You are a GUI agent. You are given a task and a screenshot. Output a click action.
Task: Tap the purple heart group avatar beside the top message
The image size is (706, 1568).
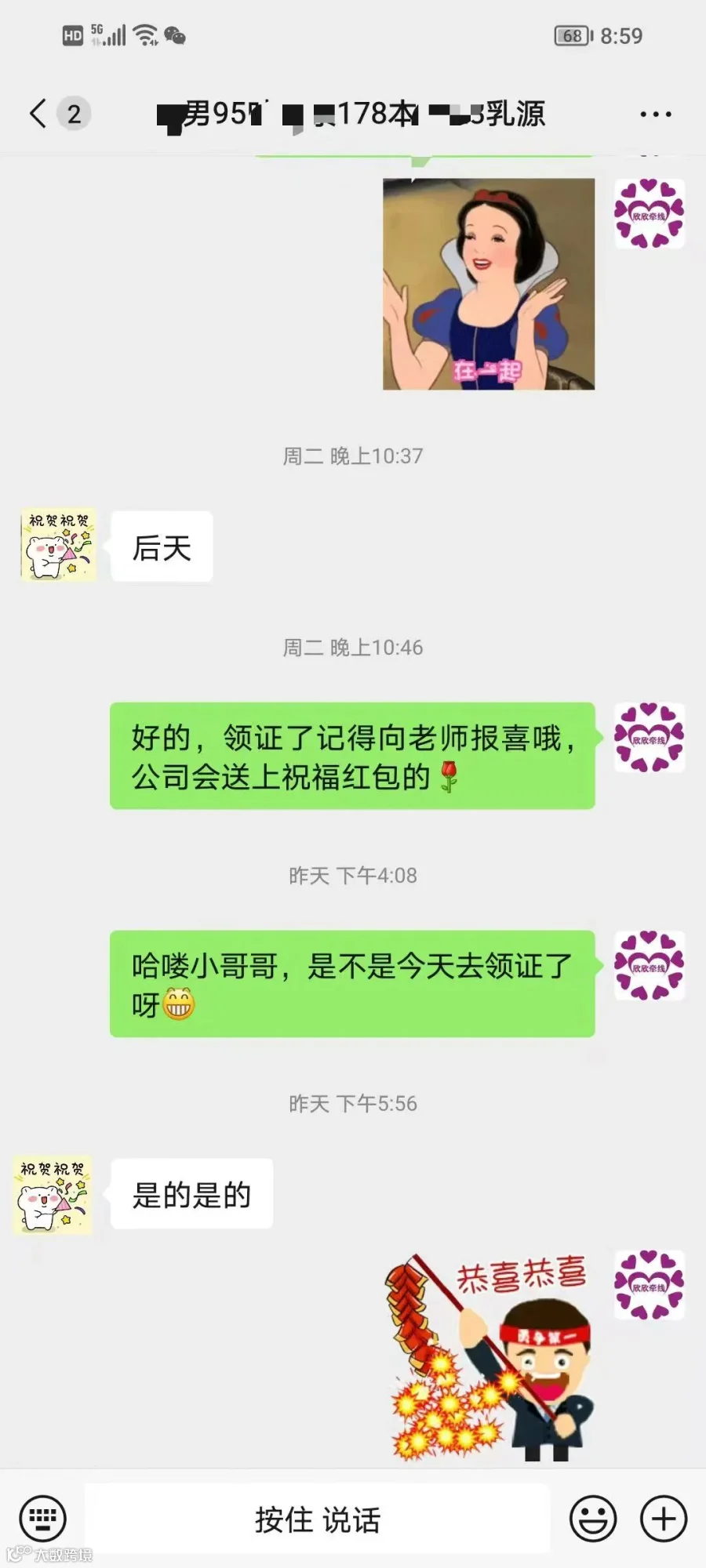pyautogui.click(x=650, y=213)
